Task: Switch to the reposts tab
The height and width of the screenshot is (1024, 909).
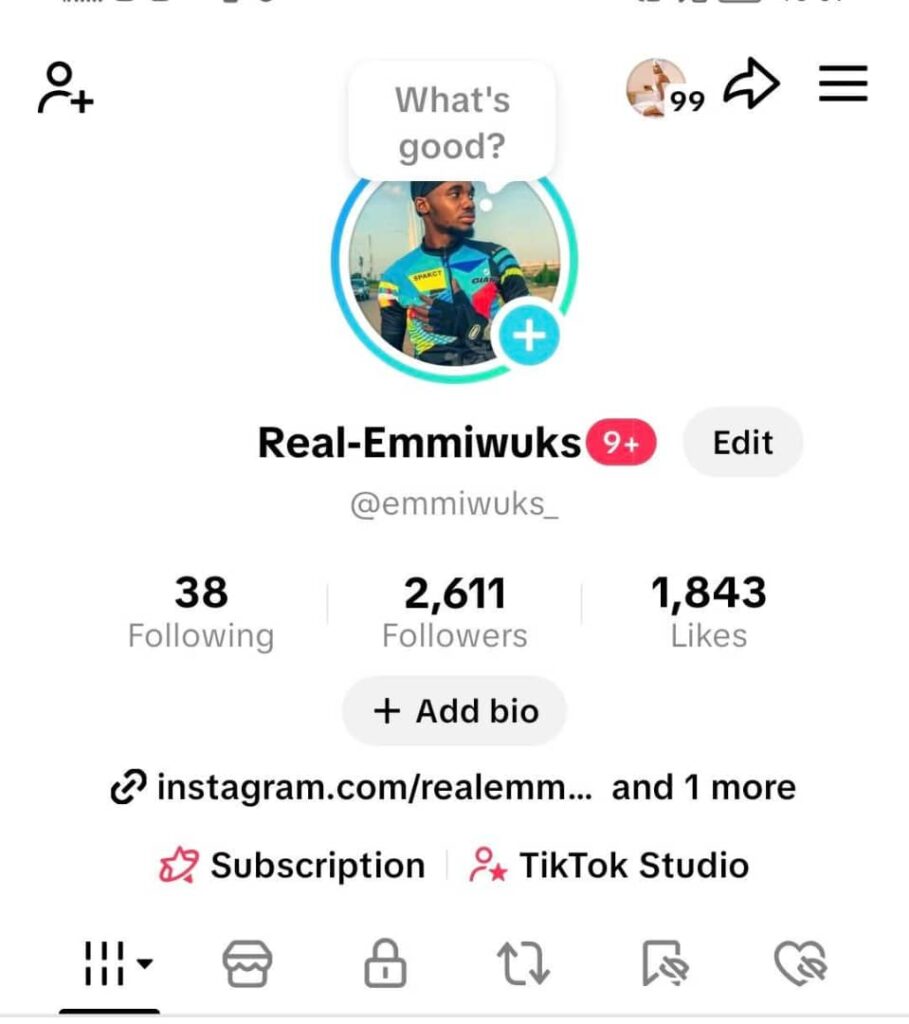Action: pos(523,964)
